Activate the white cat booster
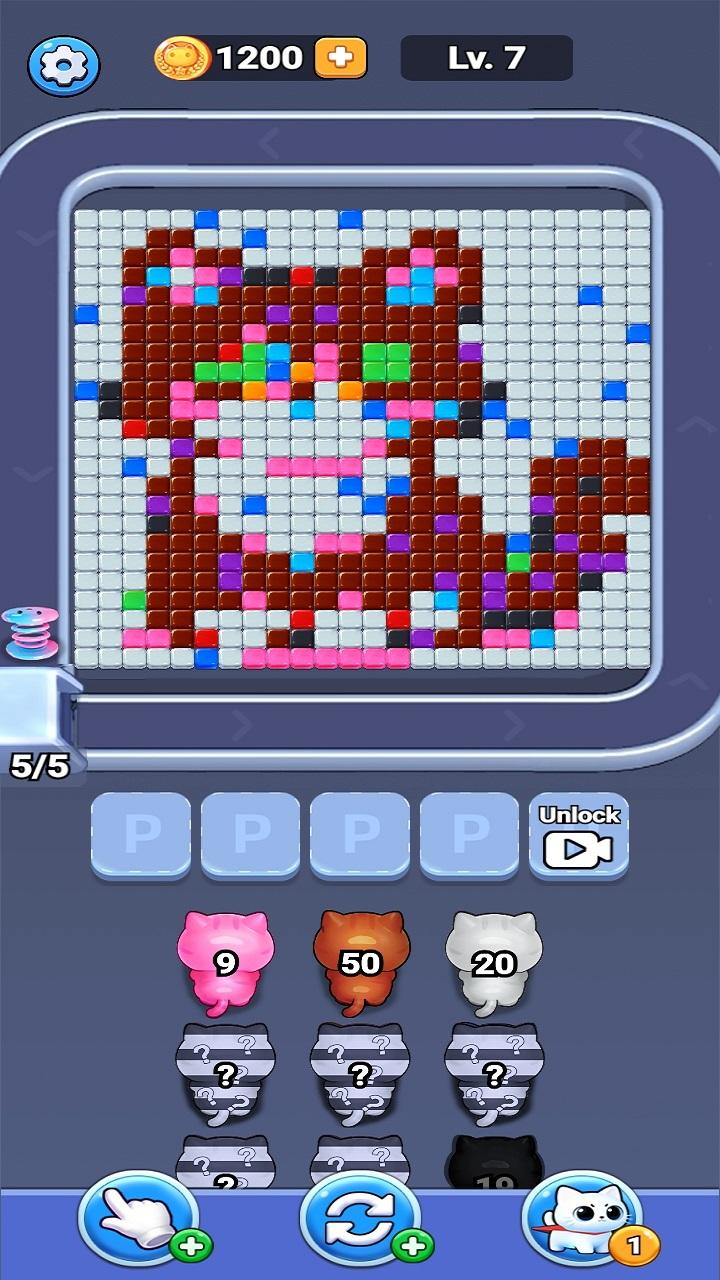 pyautogui.click(x=583, y=1218)
